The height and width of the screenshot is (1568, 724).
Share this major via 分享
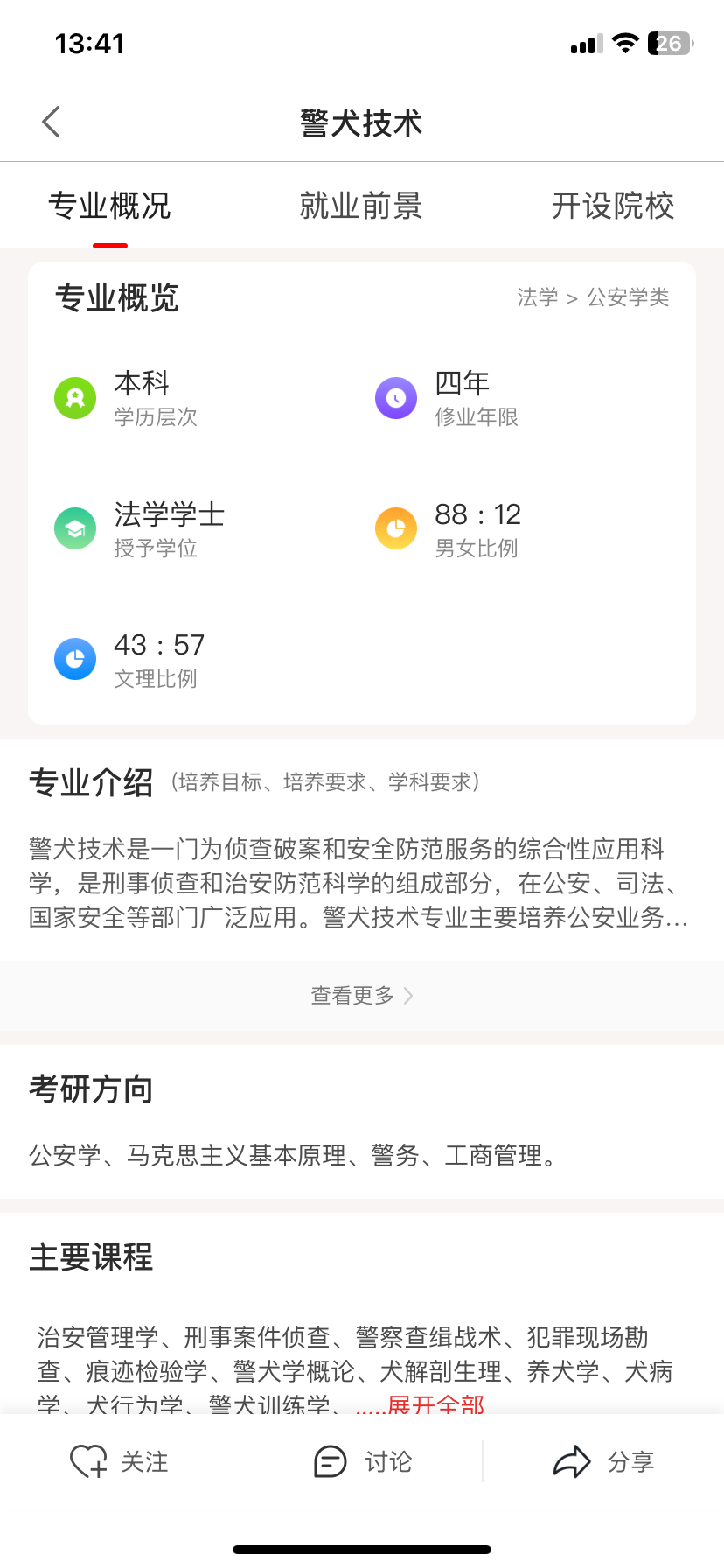pos(603,1461)
